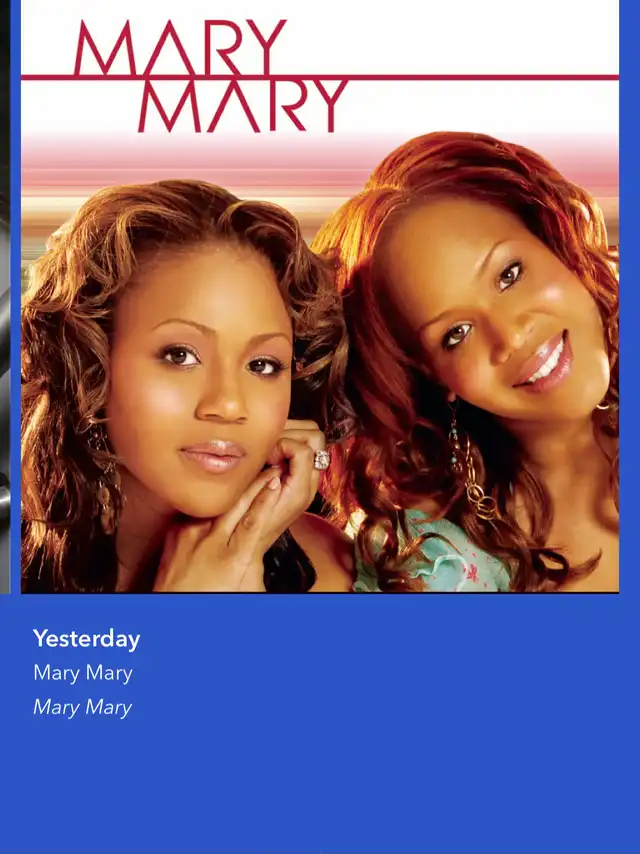Open the italic Mary Mary album title
The image size is (640, 854).
pos(83,707)
